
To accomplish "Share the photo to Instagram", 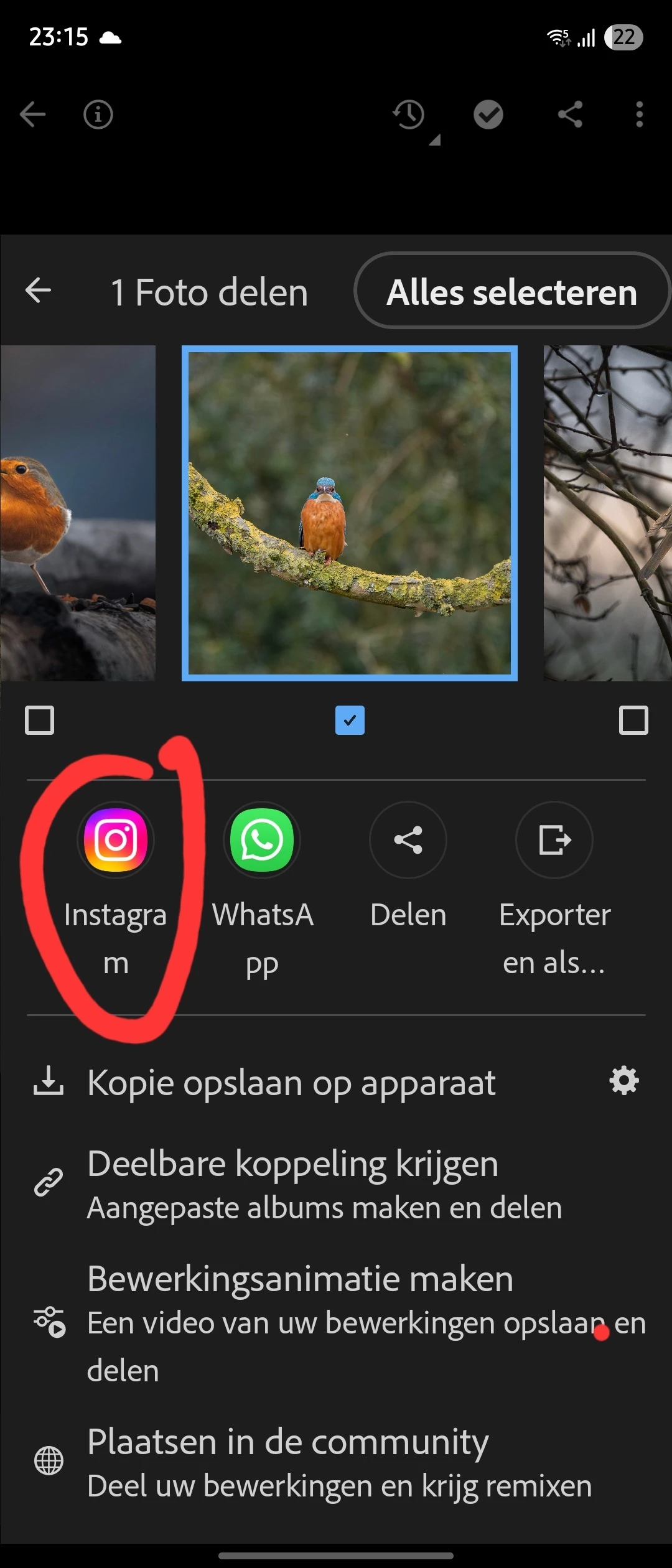I will click(116, 840).
